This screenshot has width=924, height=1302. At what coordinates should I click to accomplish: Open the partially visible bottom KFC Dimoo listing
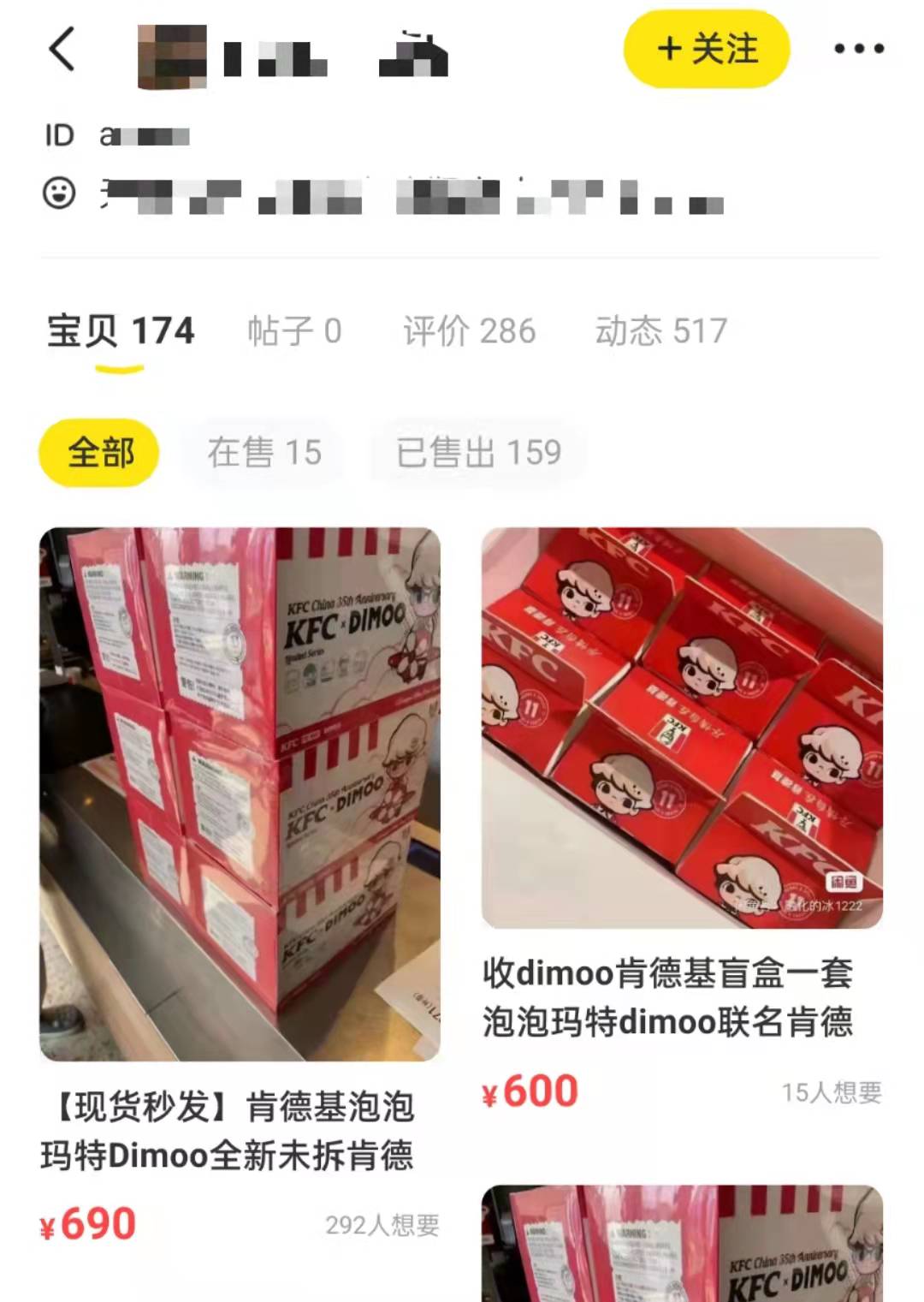click(x=682, y=1246)
